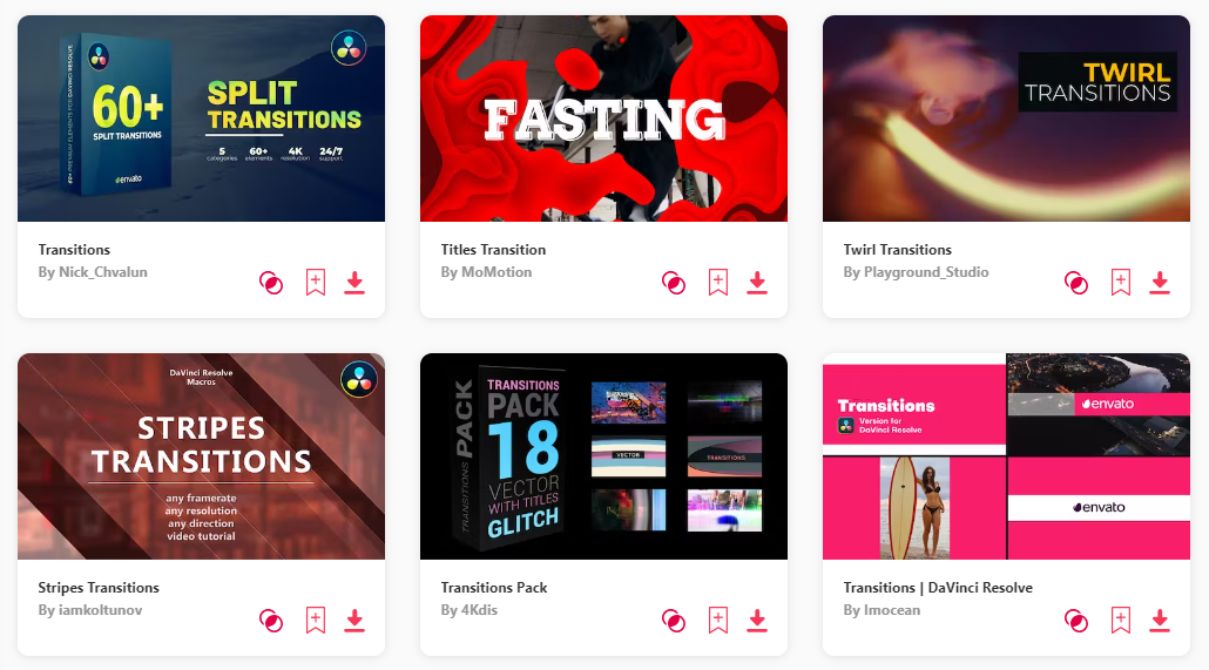The width and height of the screenshot is (1209, 670).
Task: Open author MoMotion's profile
Action: pos(496,272)
